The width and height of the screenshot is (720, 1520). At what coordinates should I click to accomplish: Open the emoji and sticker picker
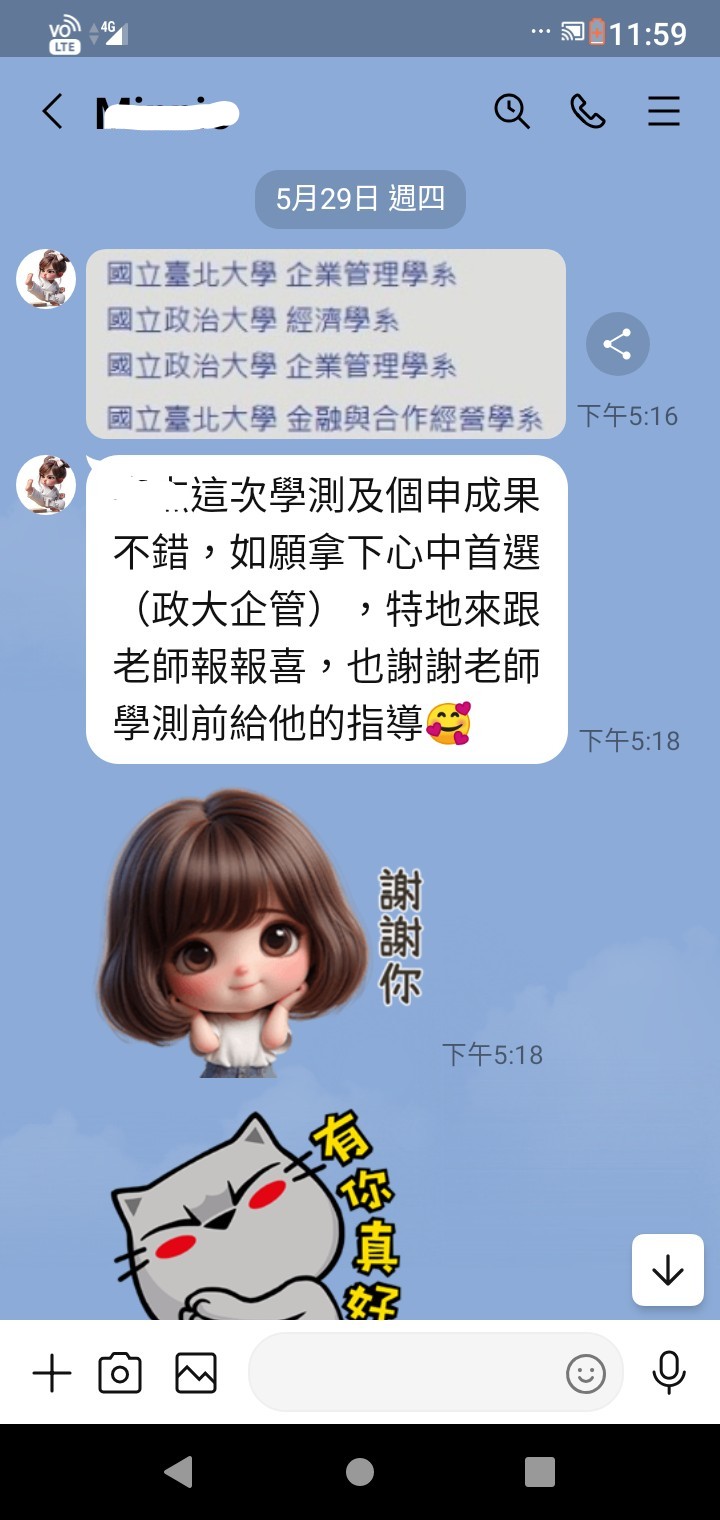[x=586, y=1374]
